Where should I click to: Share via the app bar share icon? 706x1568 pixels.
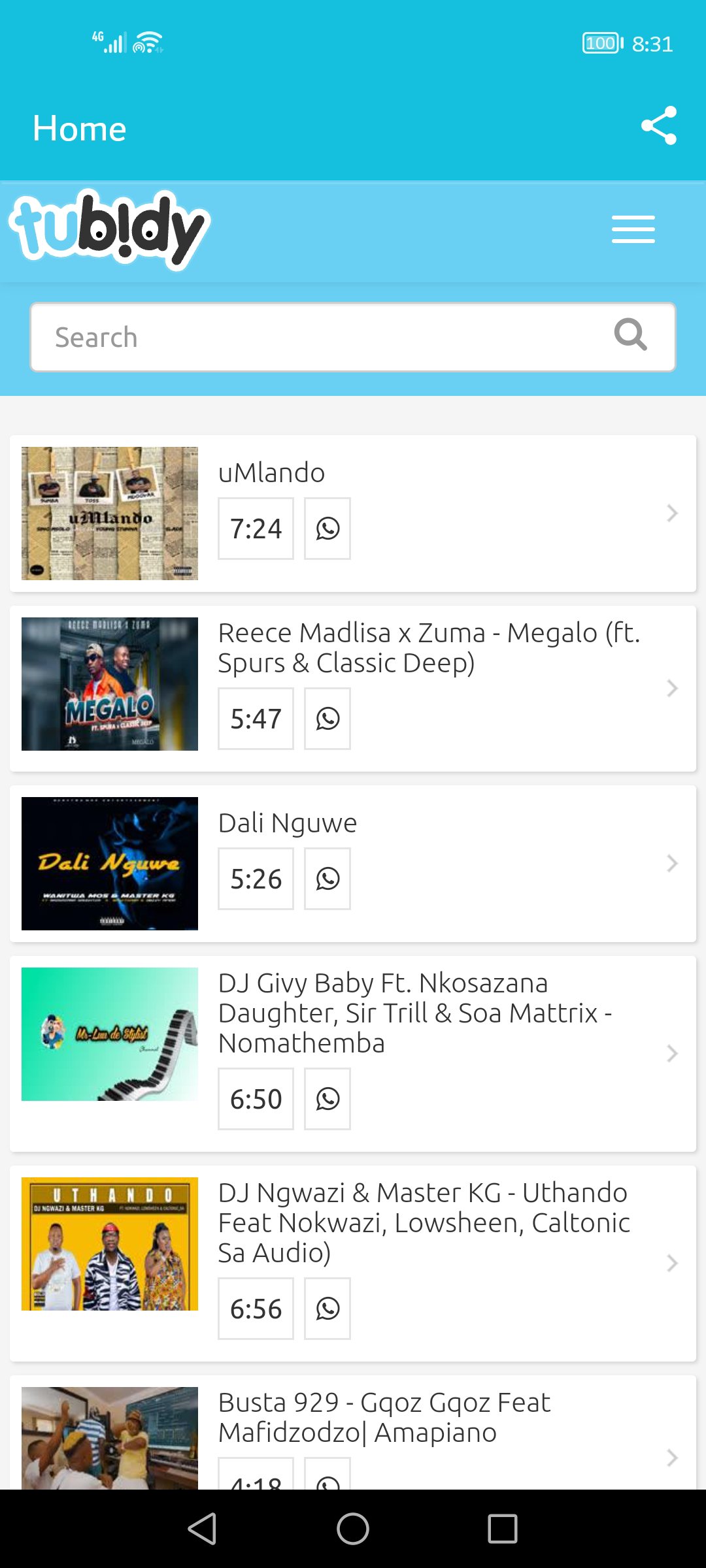[658, 125]
